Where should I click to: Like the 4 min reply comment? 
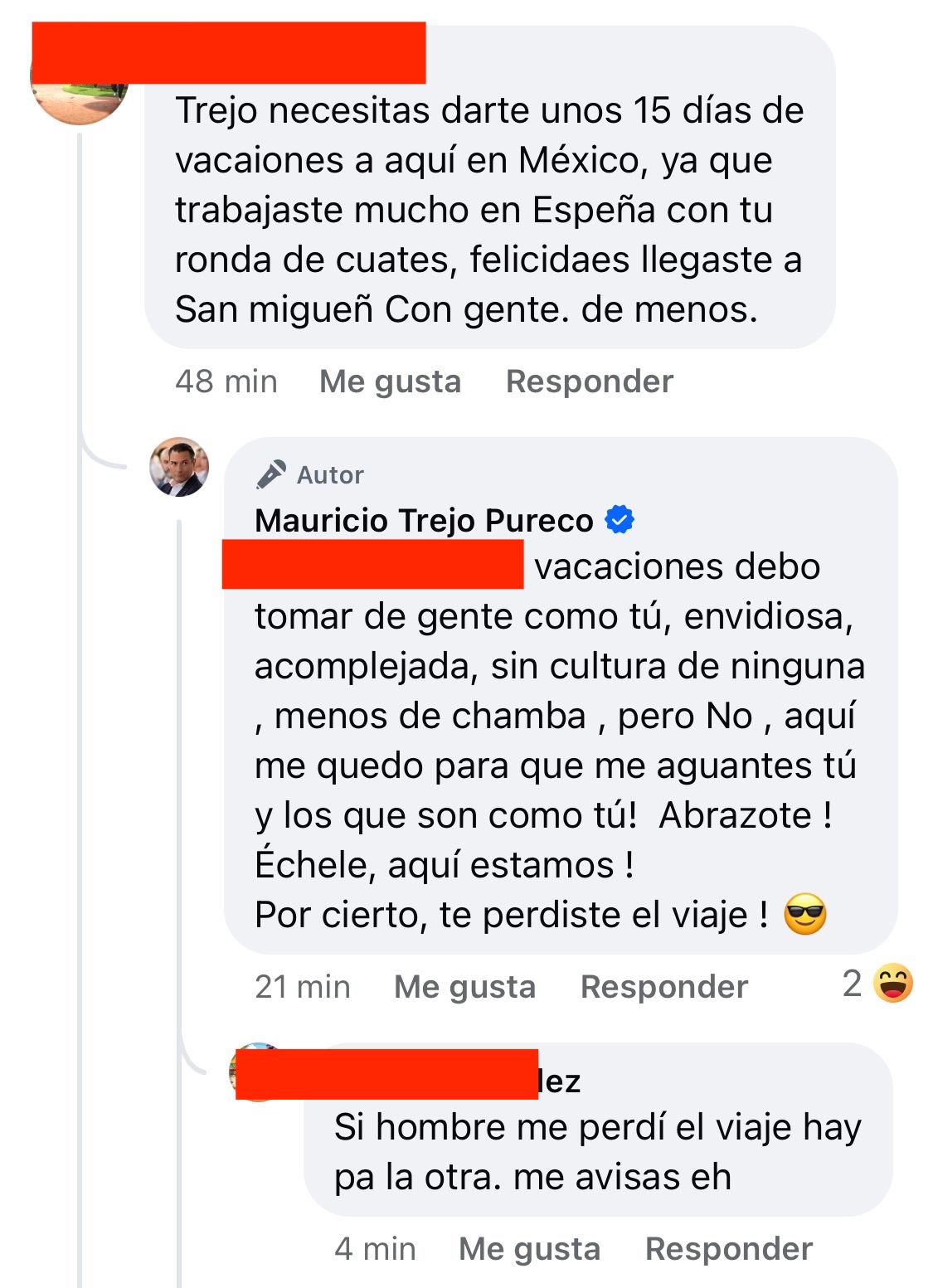(529, 1249)
